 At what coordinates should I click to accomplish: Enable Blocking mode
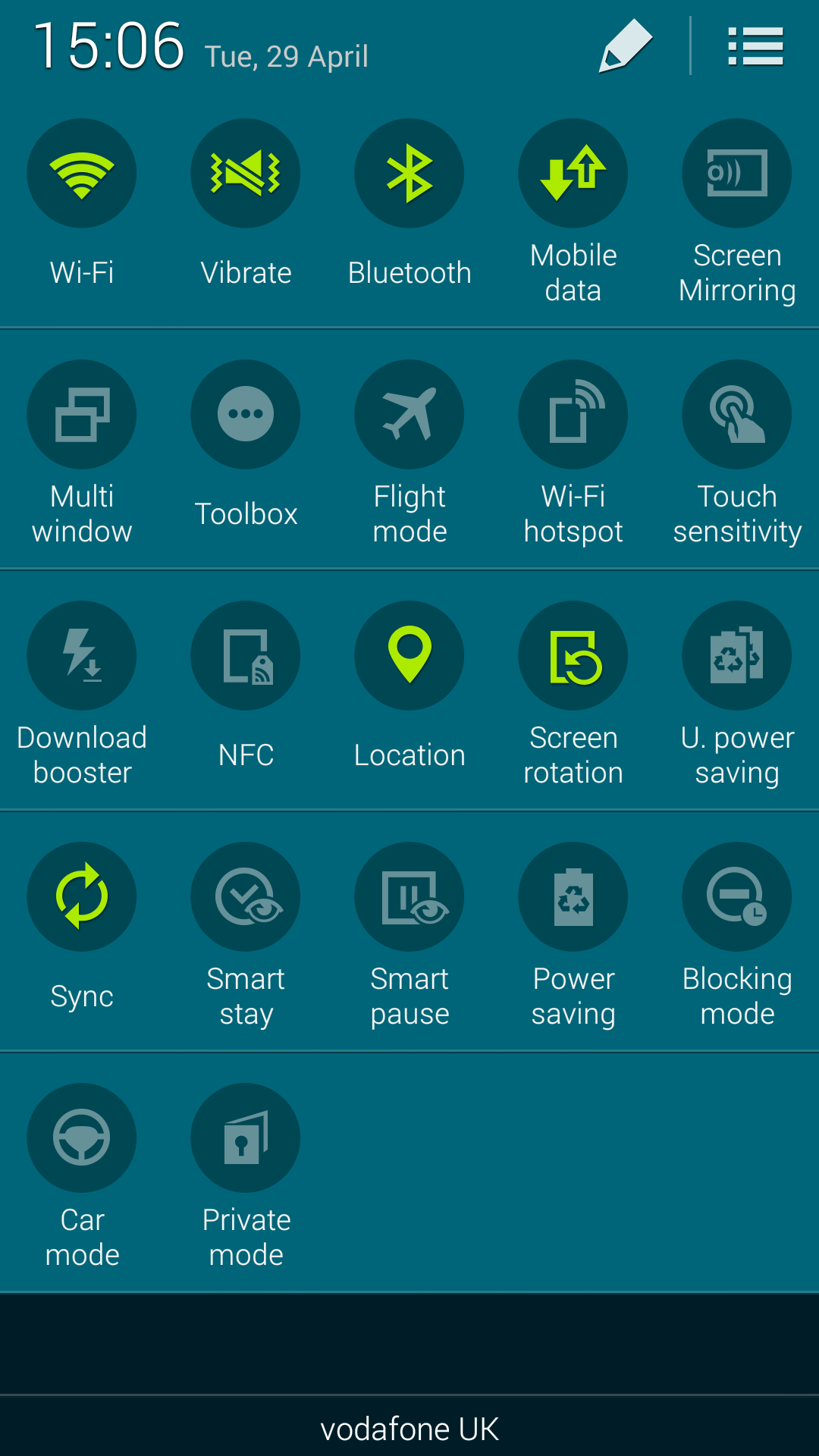[737, 896]
